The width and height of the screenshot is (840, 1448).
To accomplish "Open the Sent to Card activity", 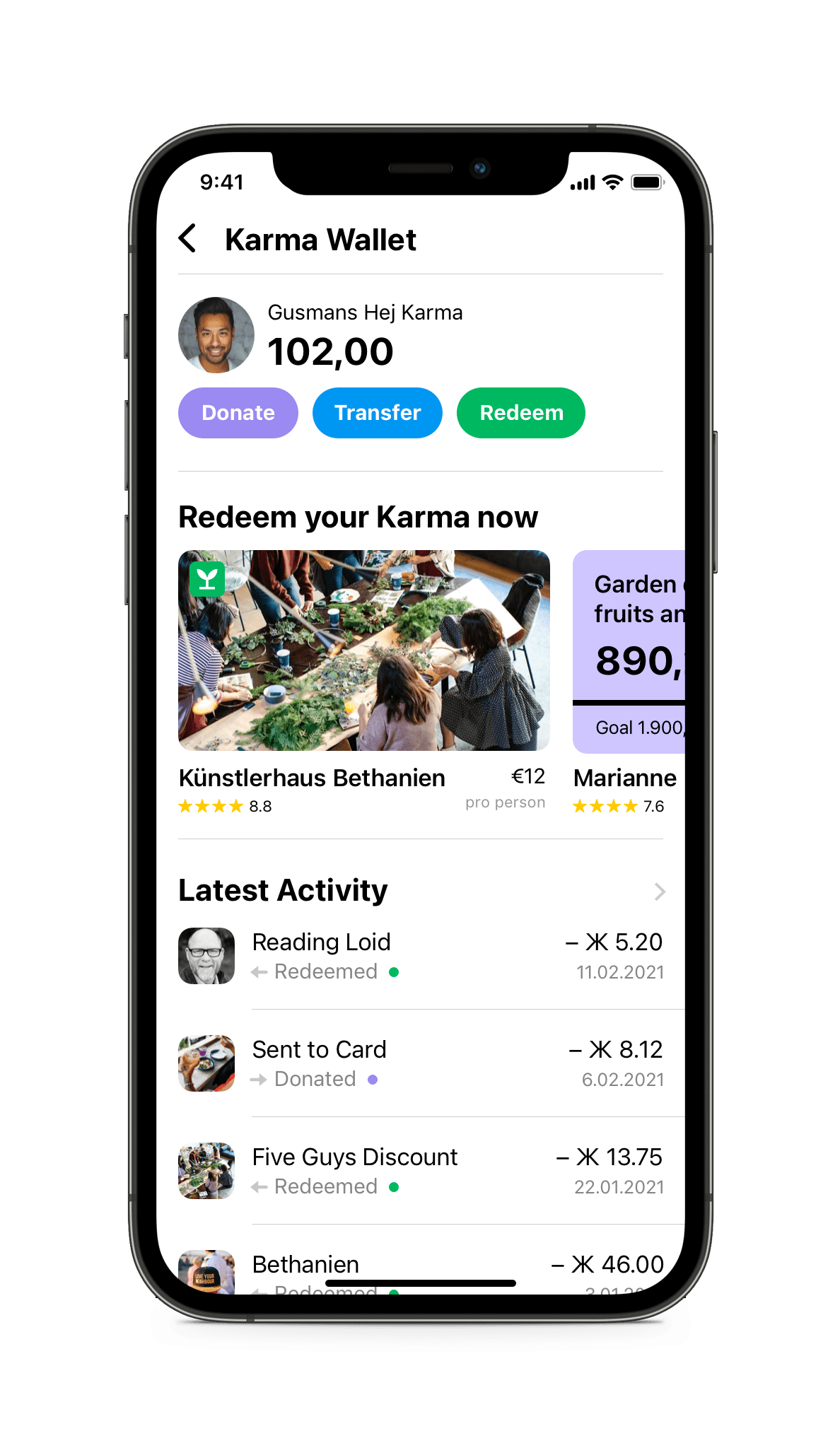I will [x=420, y=1063].
